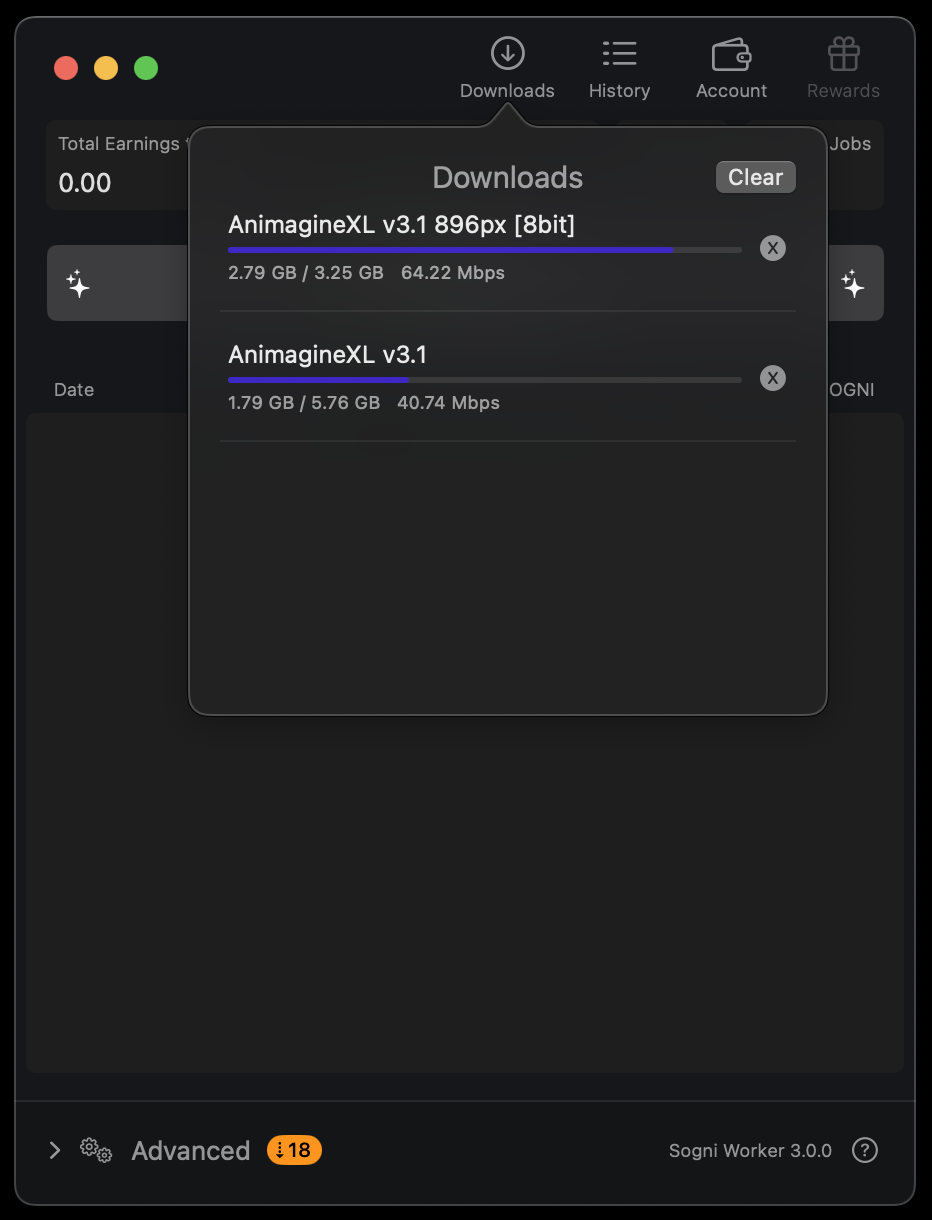The height and width of the screenshot is (1220, 932).
Task: Open the Rewards gift section
Action: coord(843,68)
